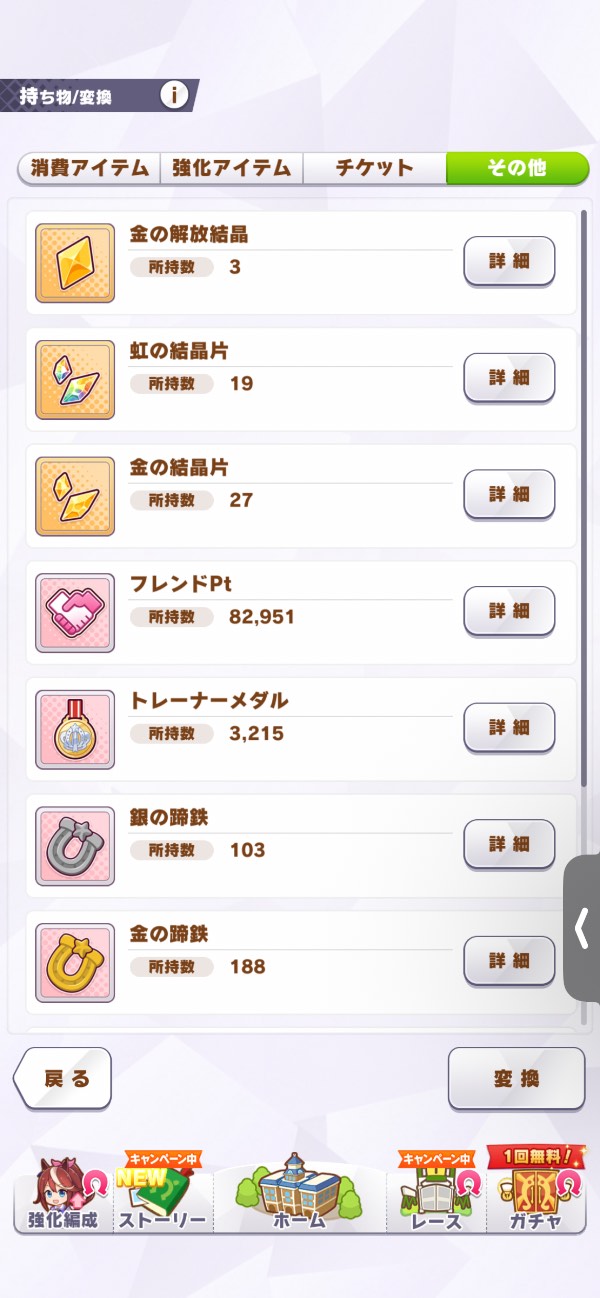This screenshot has height=1298, width=600.
Task: Open ガチャ in the bottom menu
Action: (x=536, y=1195)
